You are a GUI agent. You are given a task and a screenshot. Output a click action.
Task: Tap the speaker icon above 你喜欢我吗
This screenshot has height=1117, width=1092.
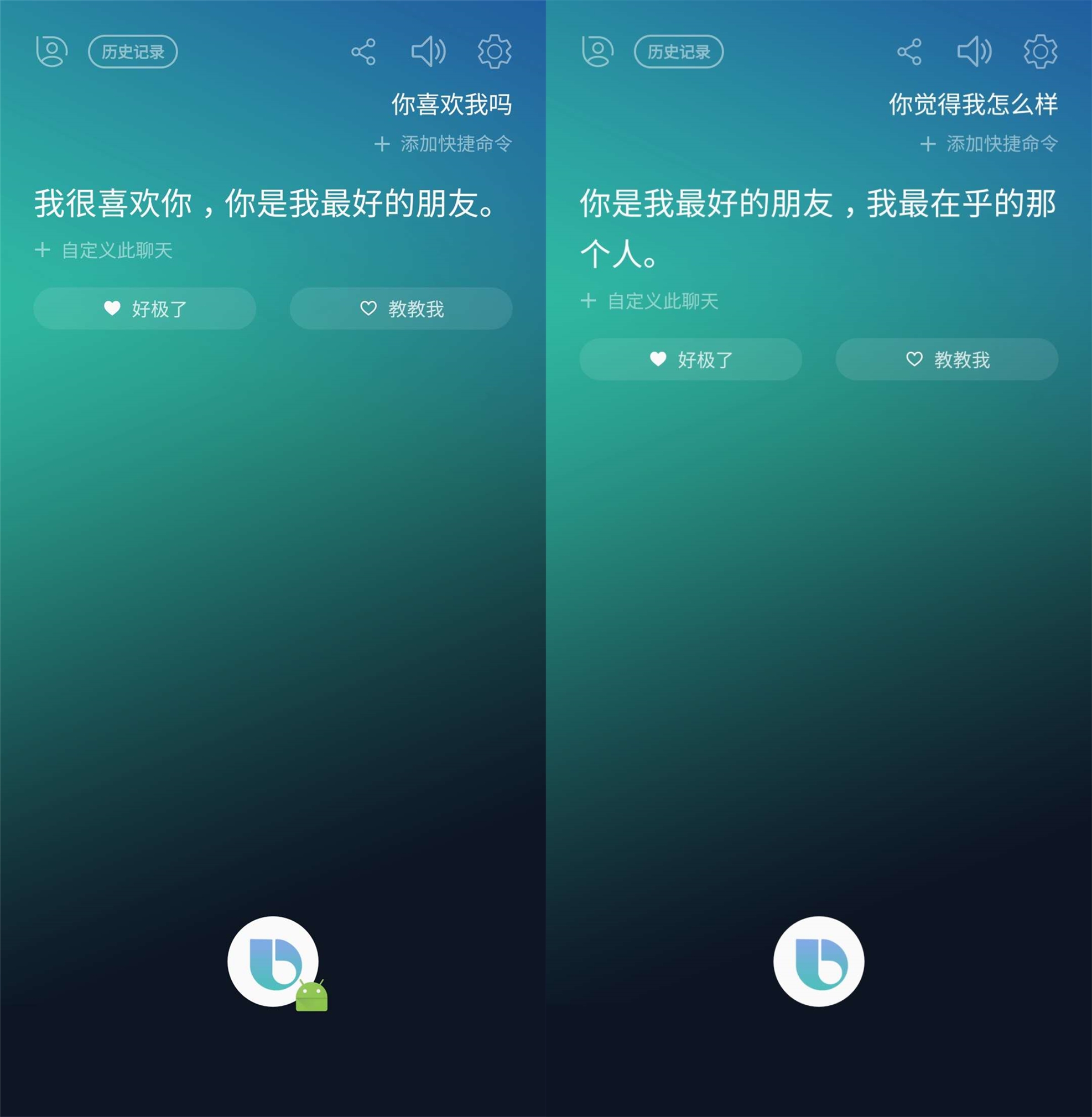click(428, 51)
